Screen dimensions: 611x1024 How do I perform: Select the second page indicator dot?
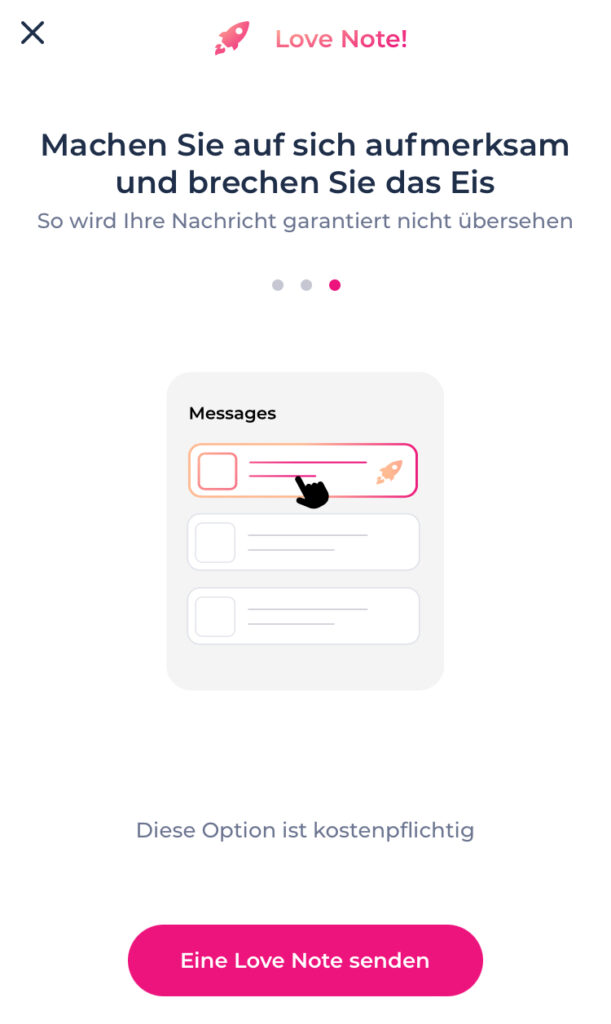306,285
